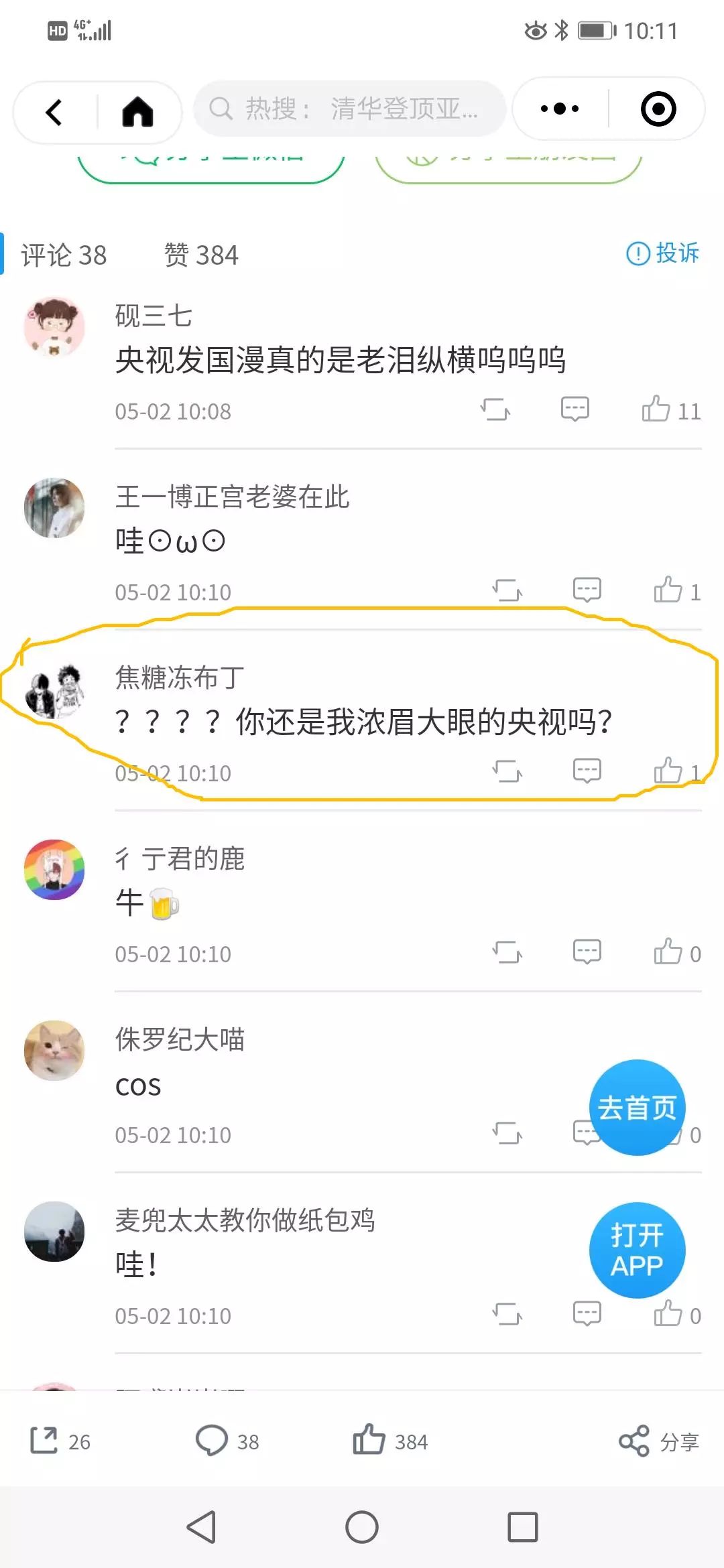This screenshot has width=724, height=1568.
Task: Tap 分享 to share the post
Action: 659,1441
